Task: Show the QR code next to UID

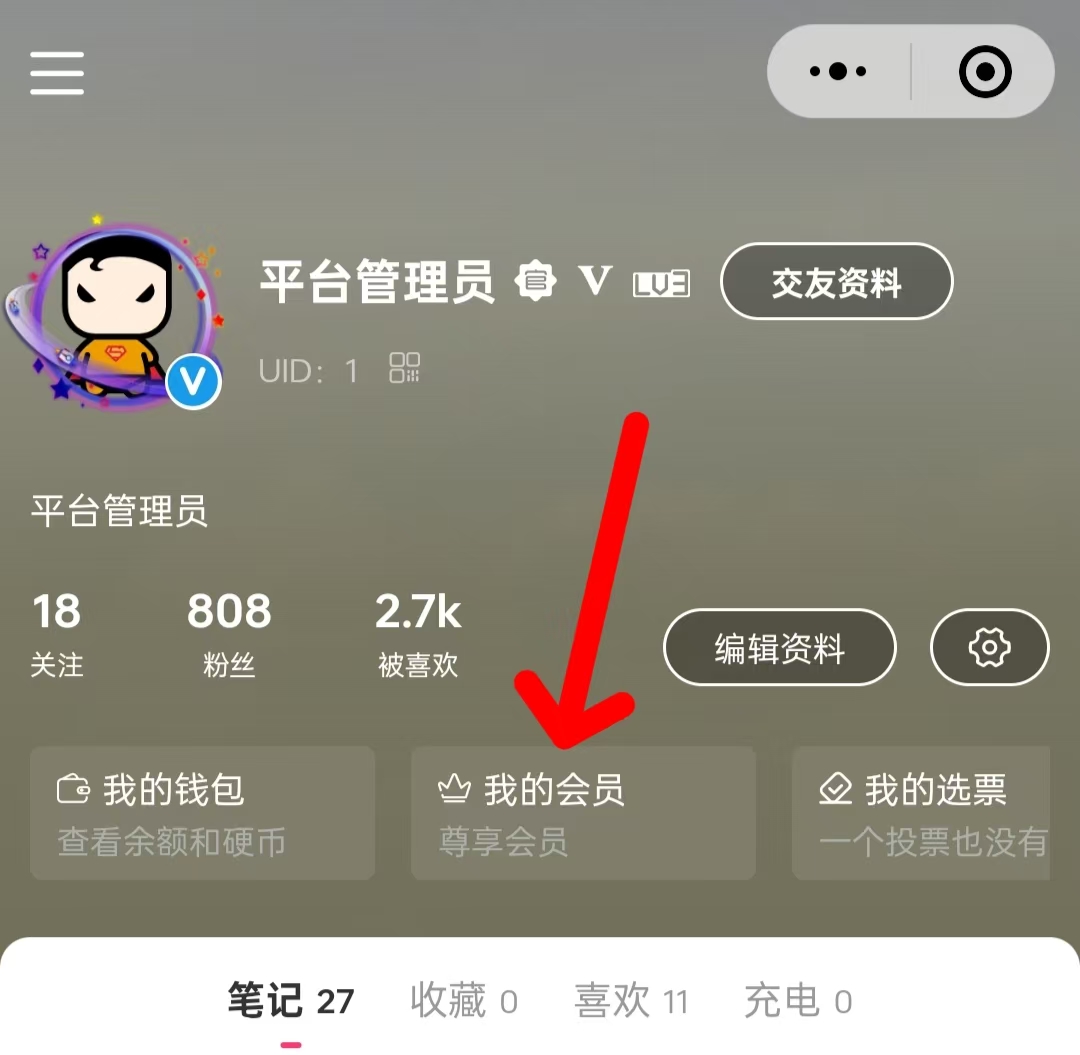Action: pos(405,368)
